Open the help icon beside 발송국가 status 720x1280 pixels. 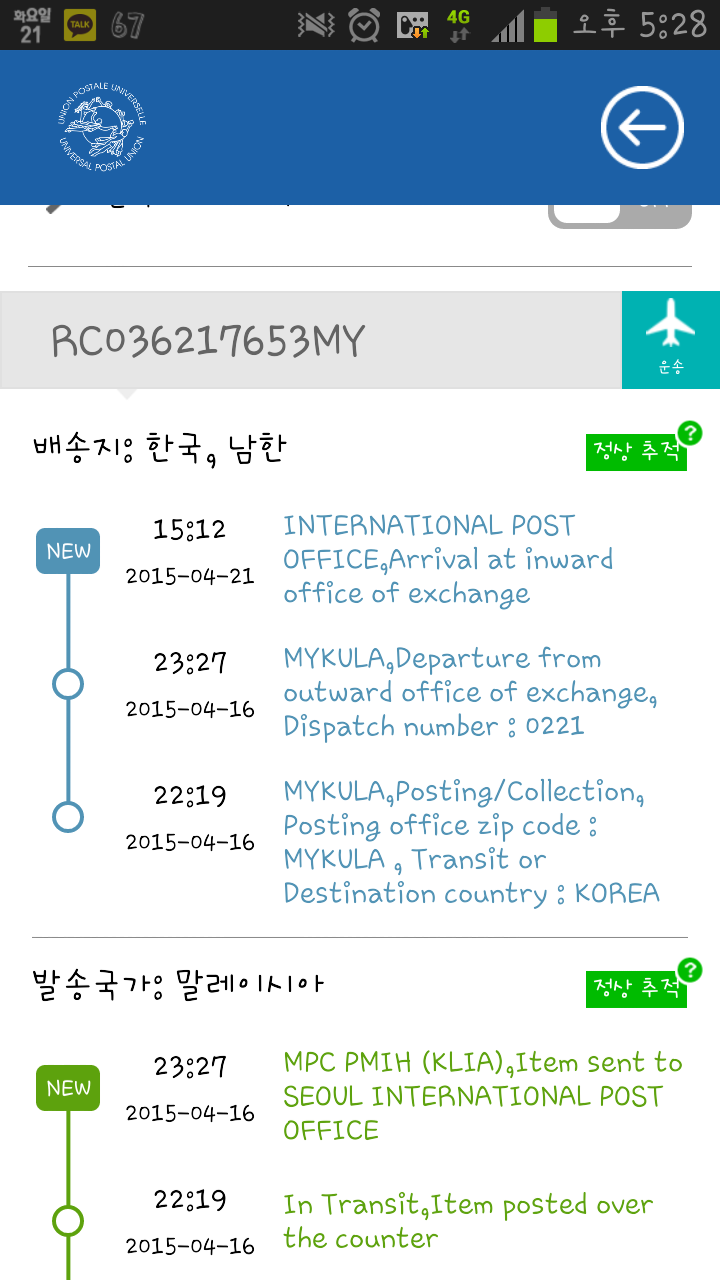click(689, 970)
